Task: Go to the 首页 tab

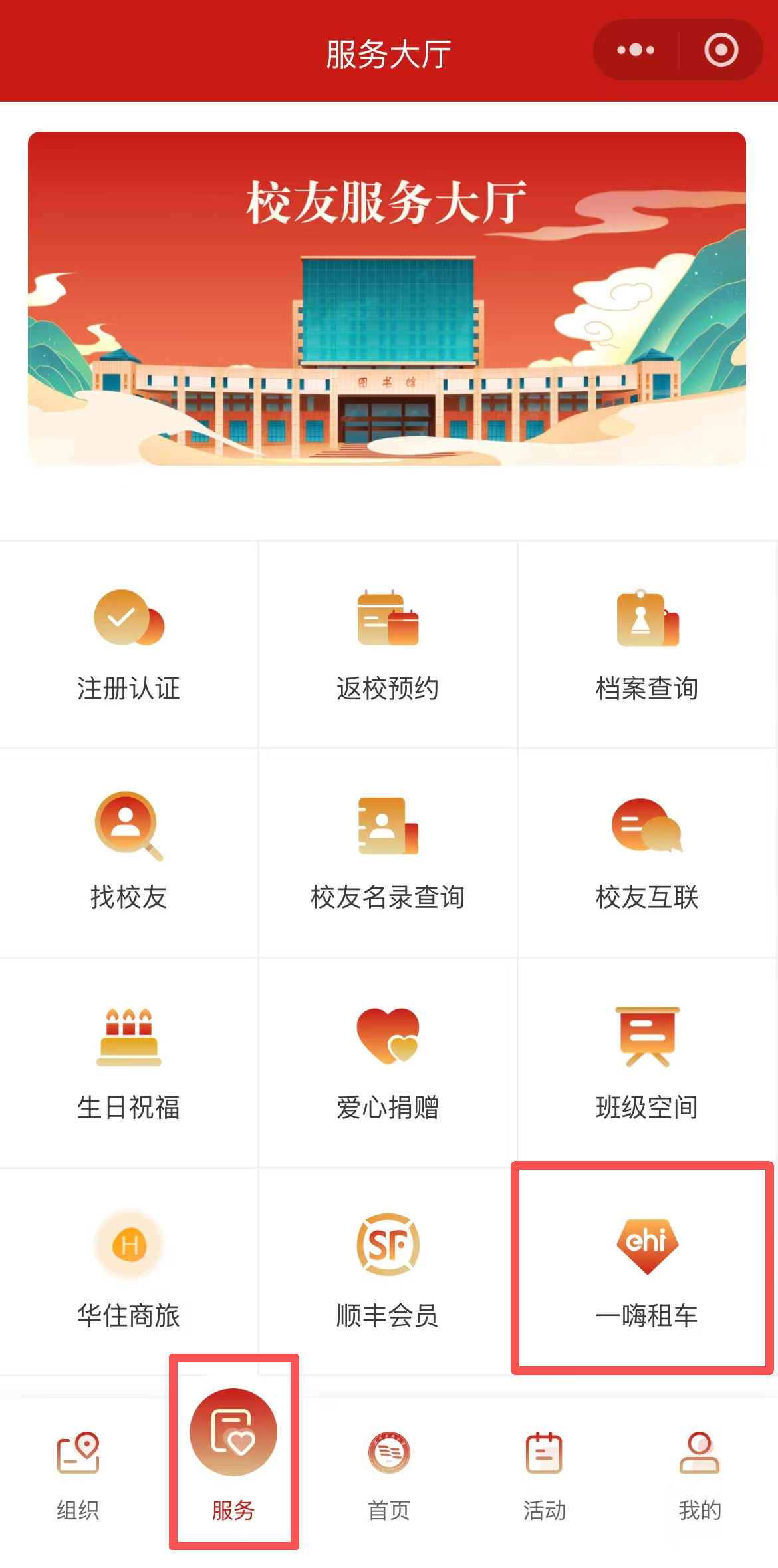Action: coord(389,1470)
